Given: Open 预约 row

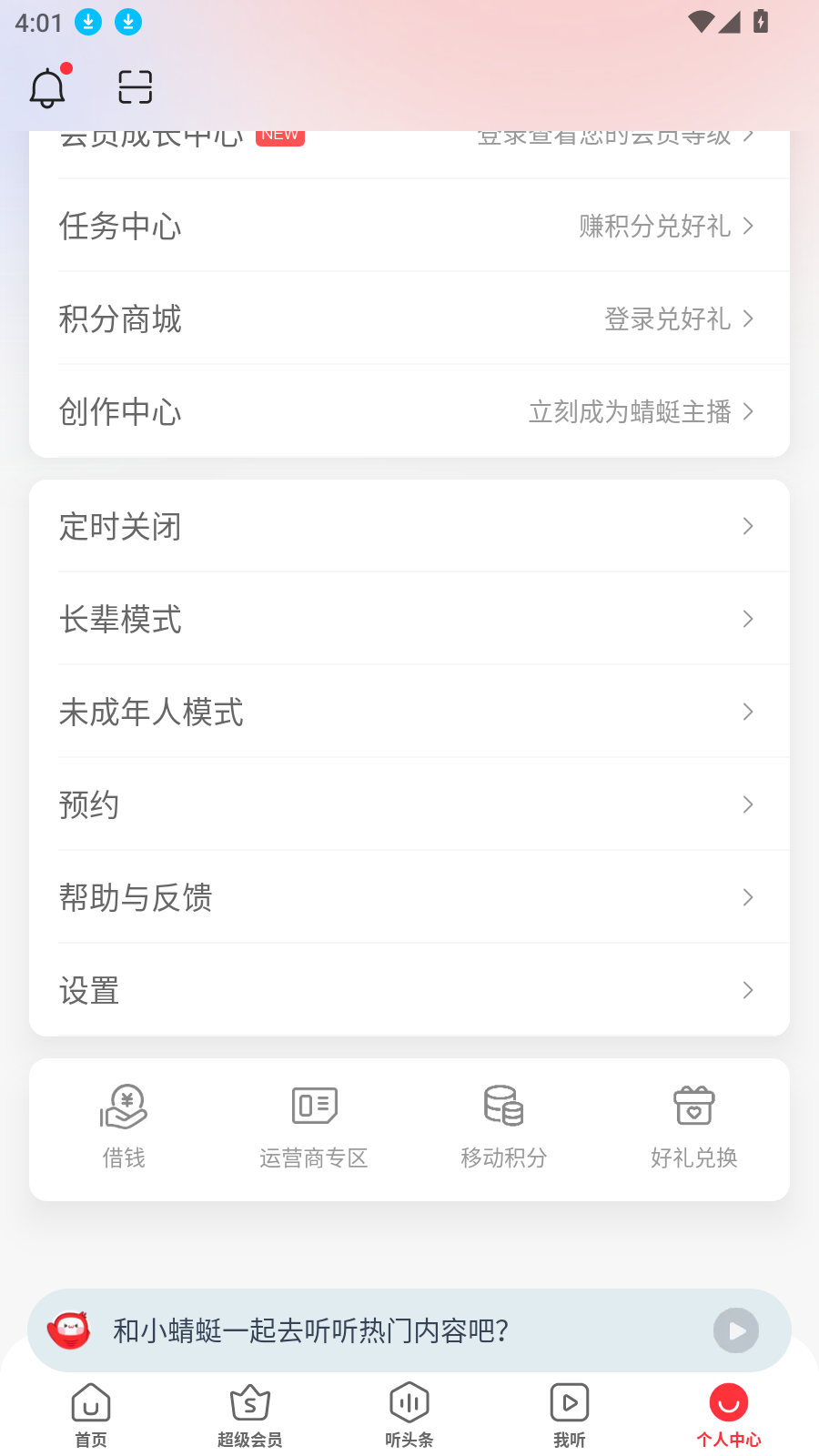Looking at the screenshot, I should [x=409, y=804].
